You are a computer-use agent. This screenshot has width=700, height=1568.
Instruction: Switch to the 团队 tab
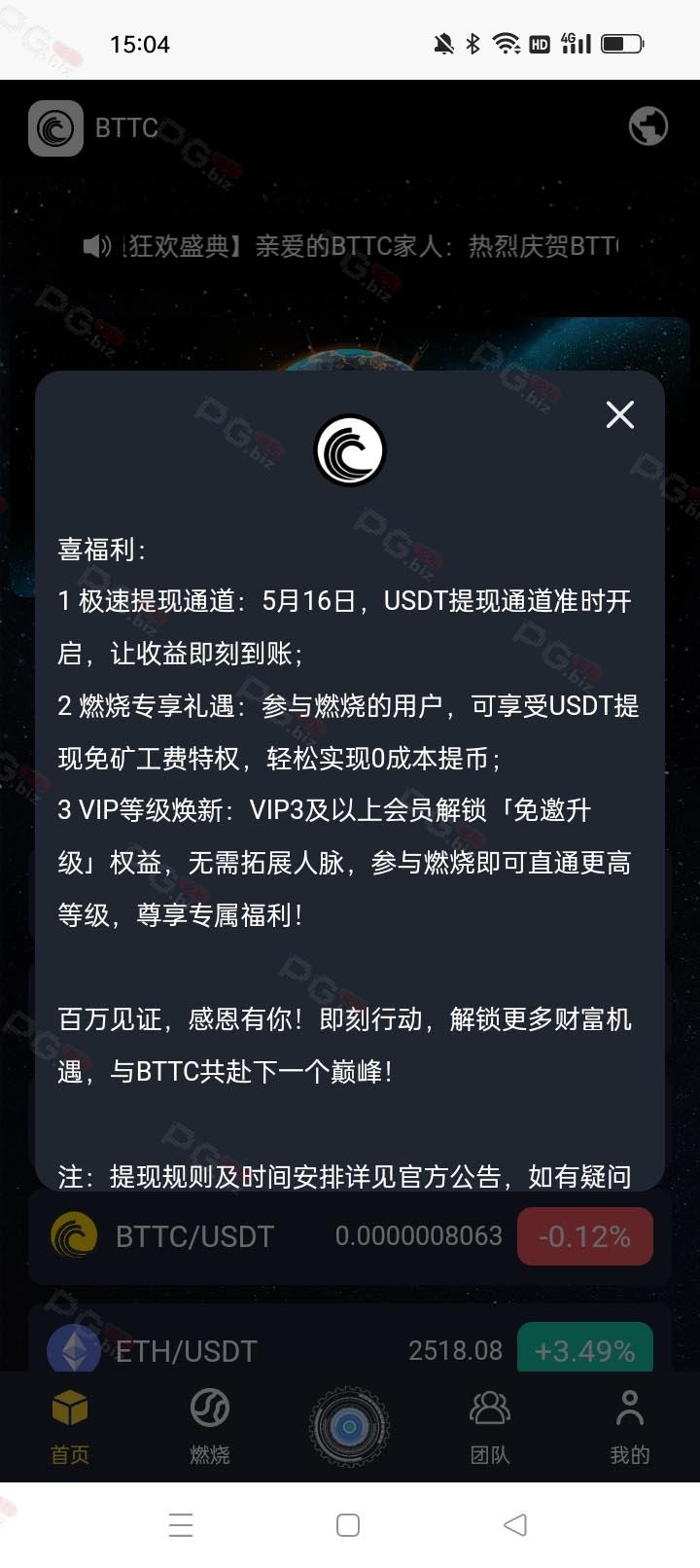490,1426
